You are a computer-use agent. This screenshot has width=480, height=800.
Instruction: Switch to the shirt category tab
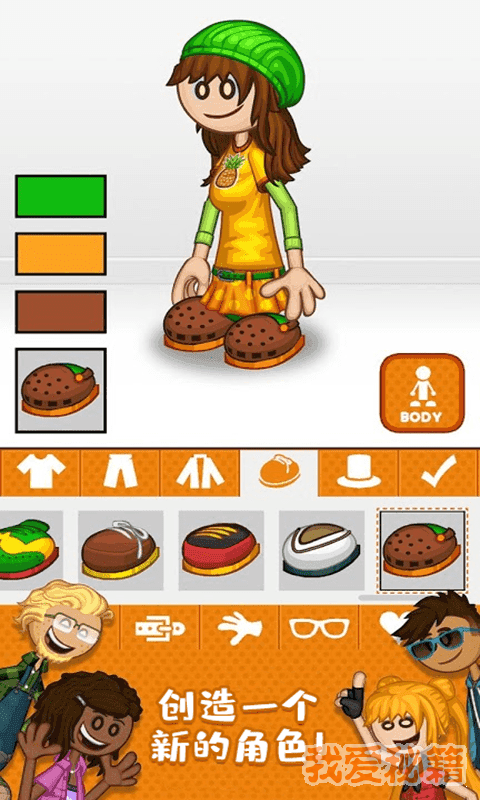(x=40, y=473)
